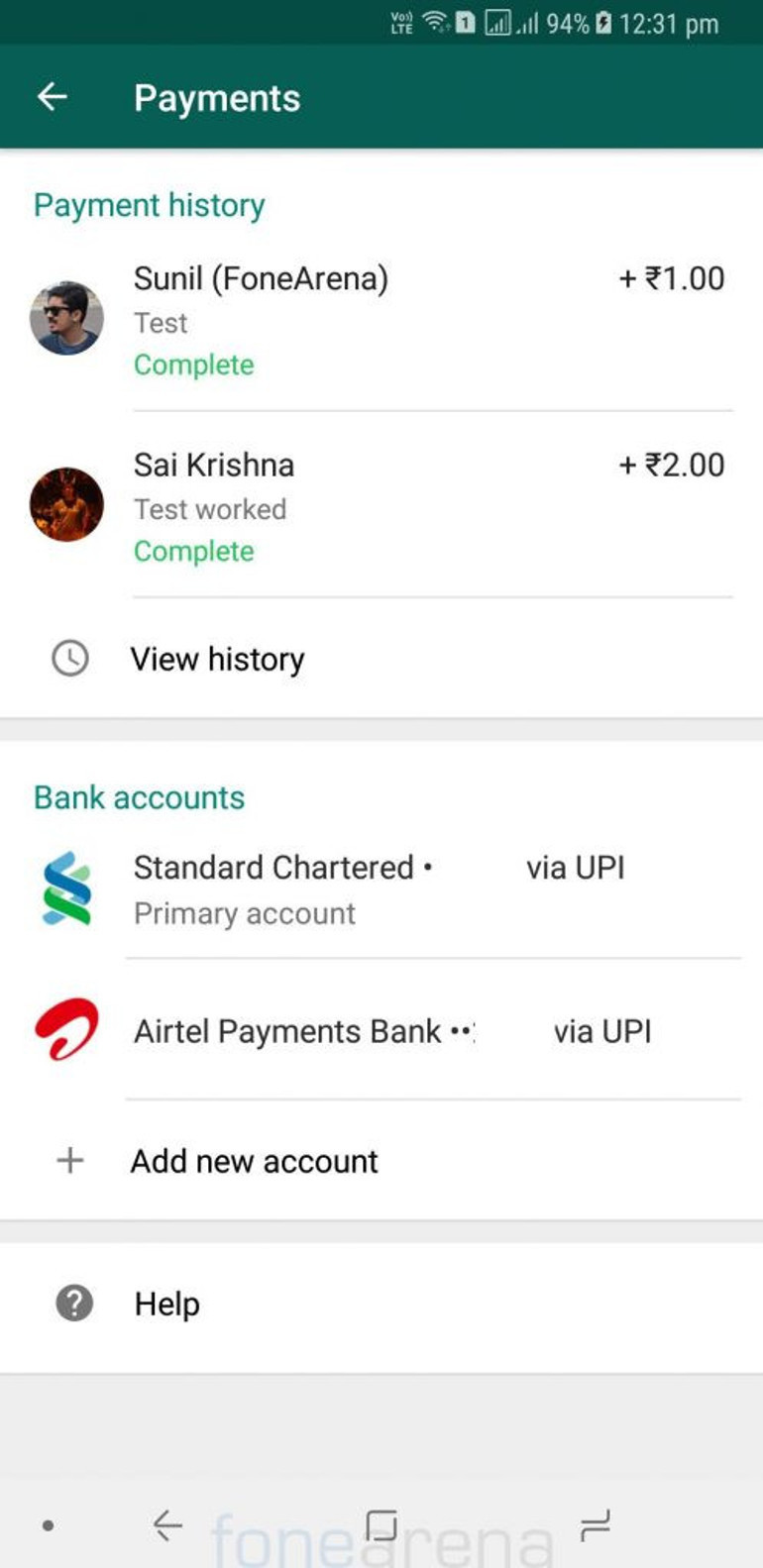The height and width of the screenshot is (1568, 763).
Task: Tap the system home button
Action: pyautogui.click(x=381, y=1523)
